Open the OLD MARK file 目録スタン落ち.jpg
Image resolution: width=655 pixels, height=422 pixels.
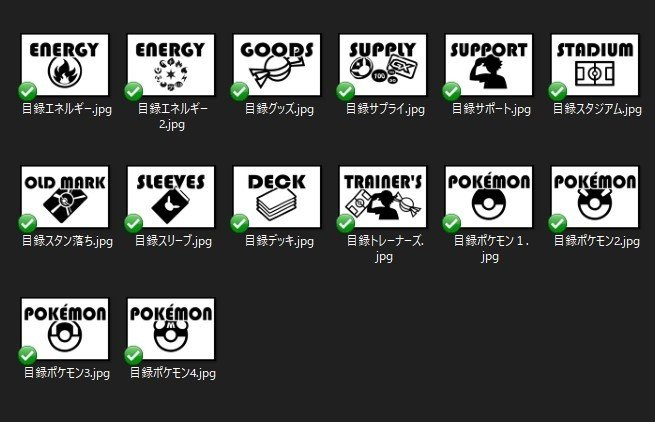[65, 197]
